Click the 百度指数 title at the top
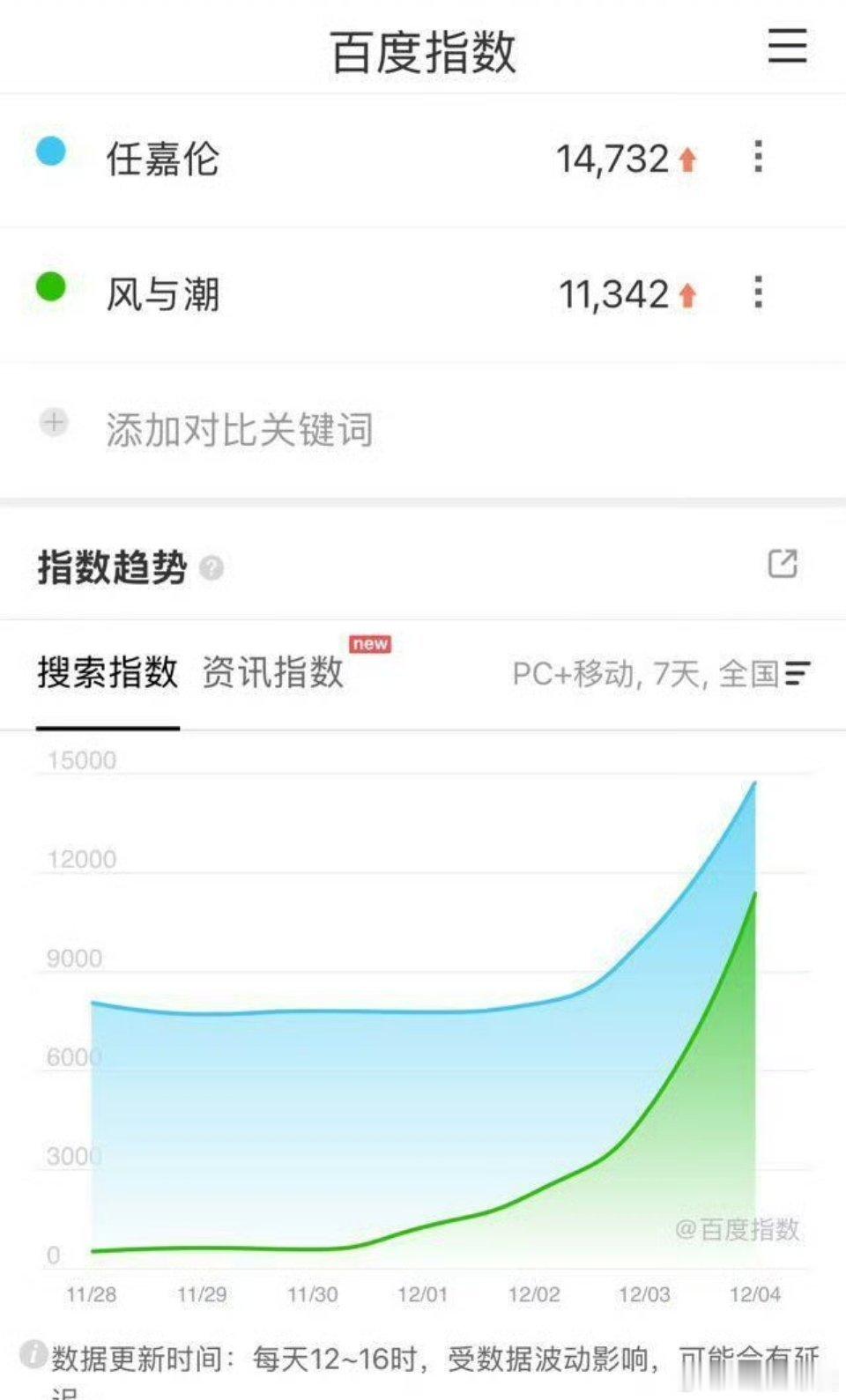 point(423,48)
